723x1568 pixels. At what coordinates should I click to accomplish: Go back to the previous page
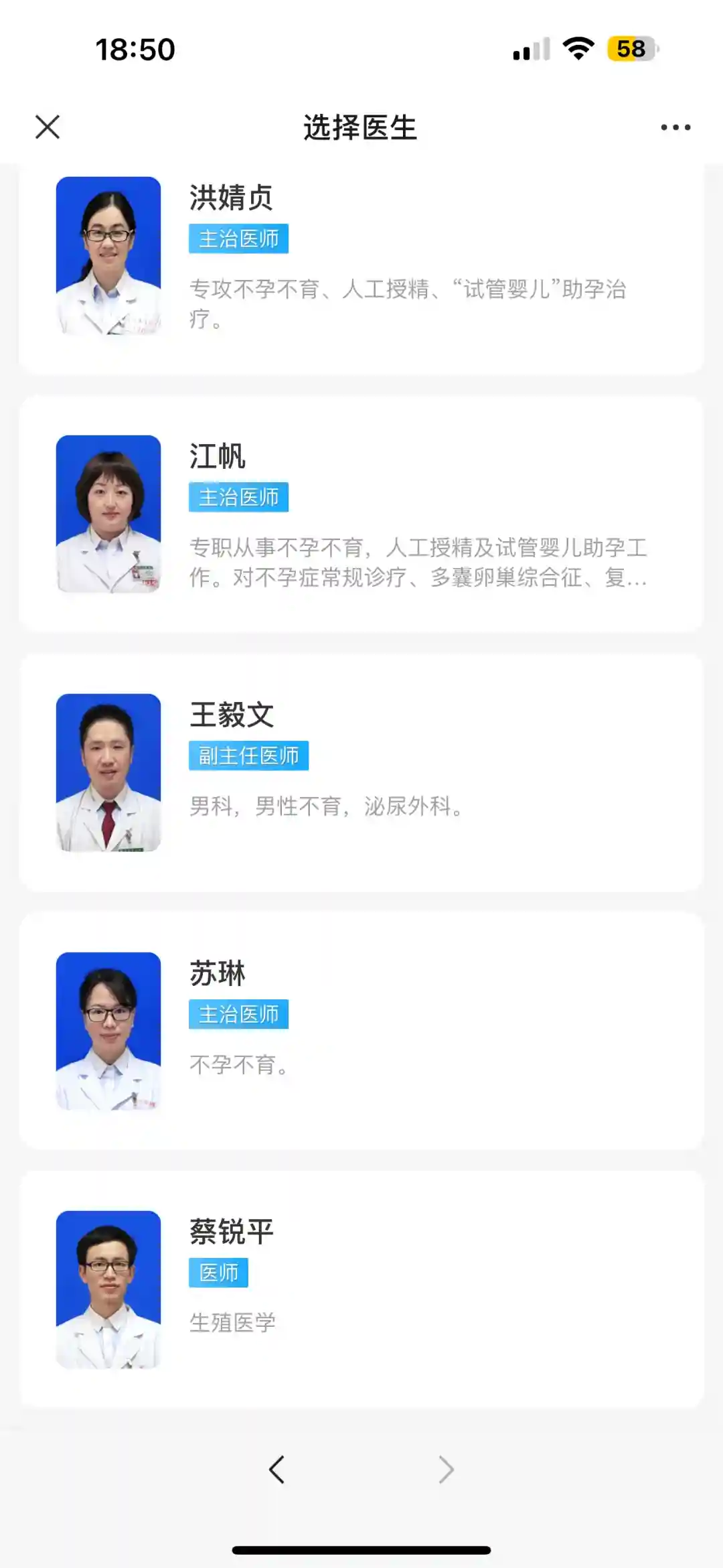(x=276, y=1470)
